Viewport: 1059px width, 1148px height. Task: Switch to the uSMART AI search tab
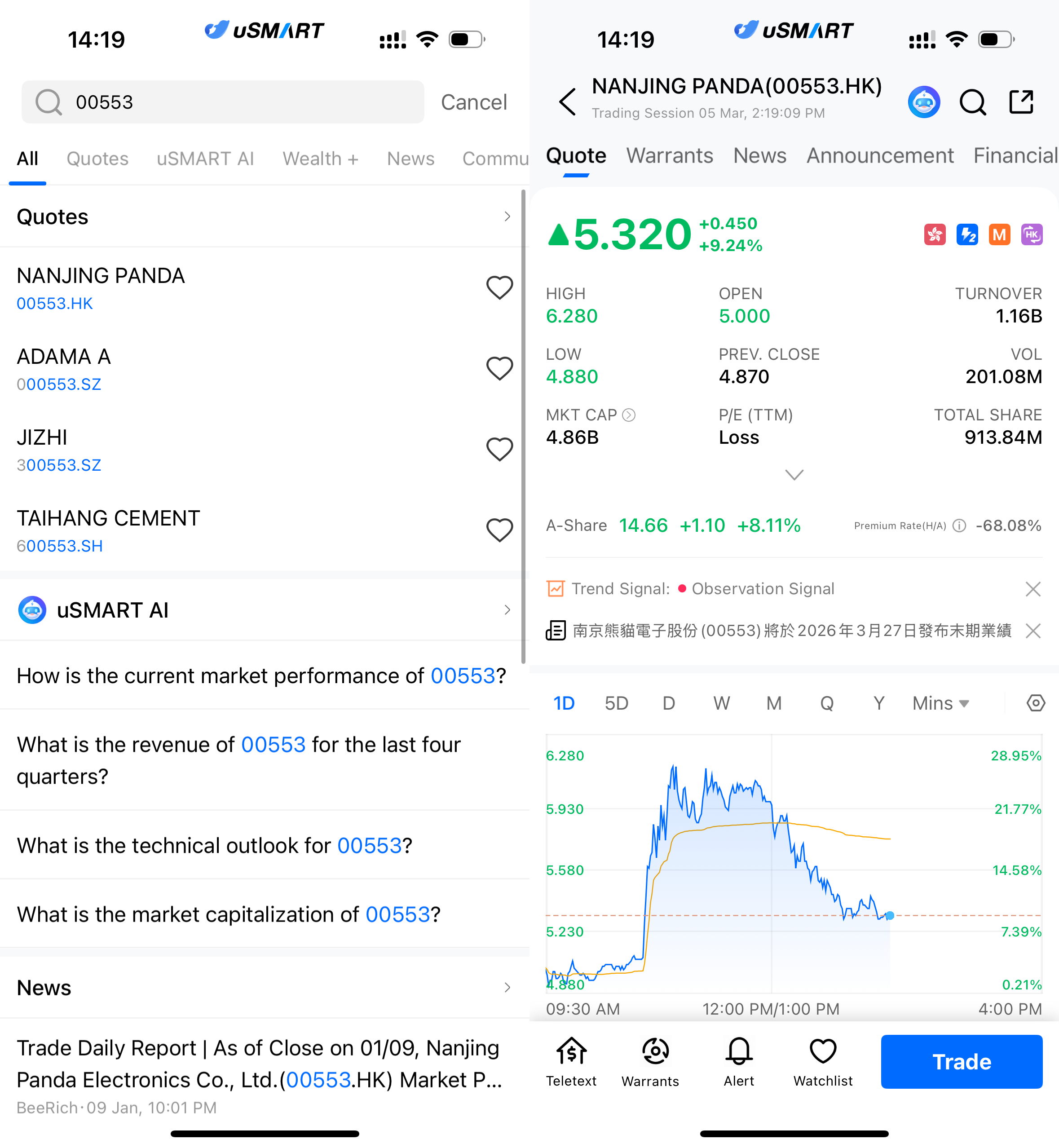point(205,159)
